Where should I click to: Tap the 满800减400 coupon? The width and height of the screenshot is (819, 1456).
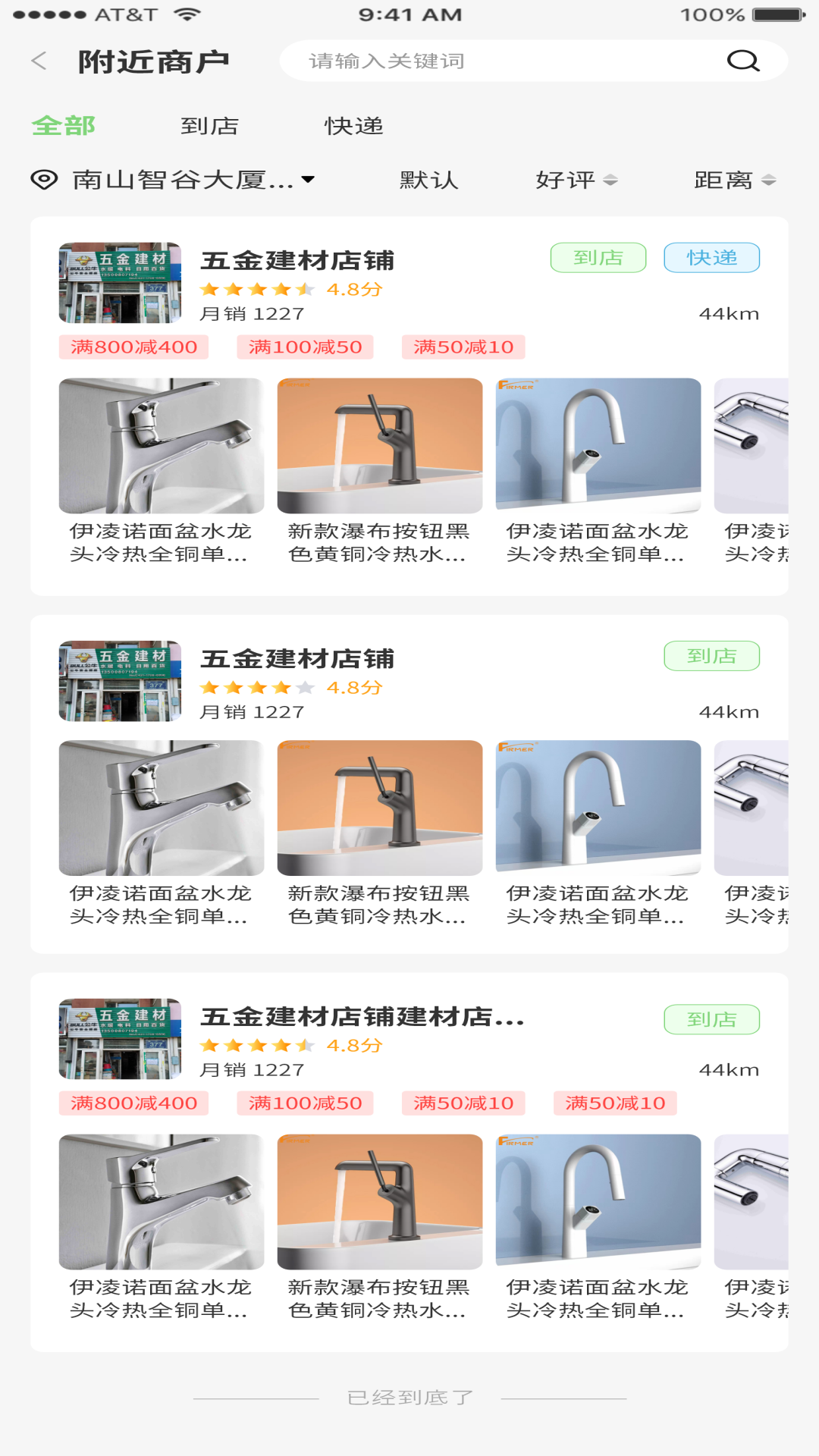click(133, 347)
